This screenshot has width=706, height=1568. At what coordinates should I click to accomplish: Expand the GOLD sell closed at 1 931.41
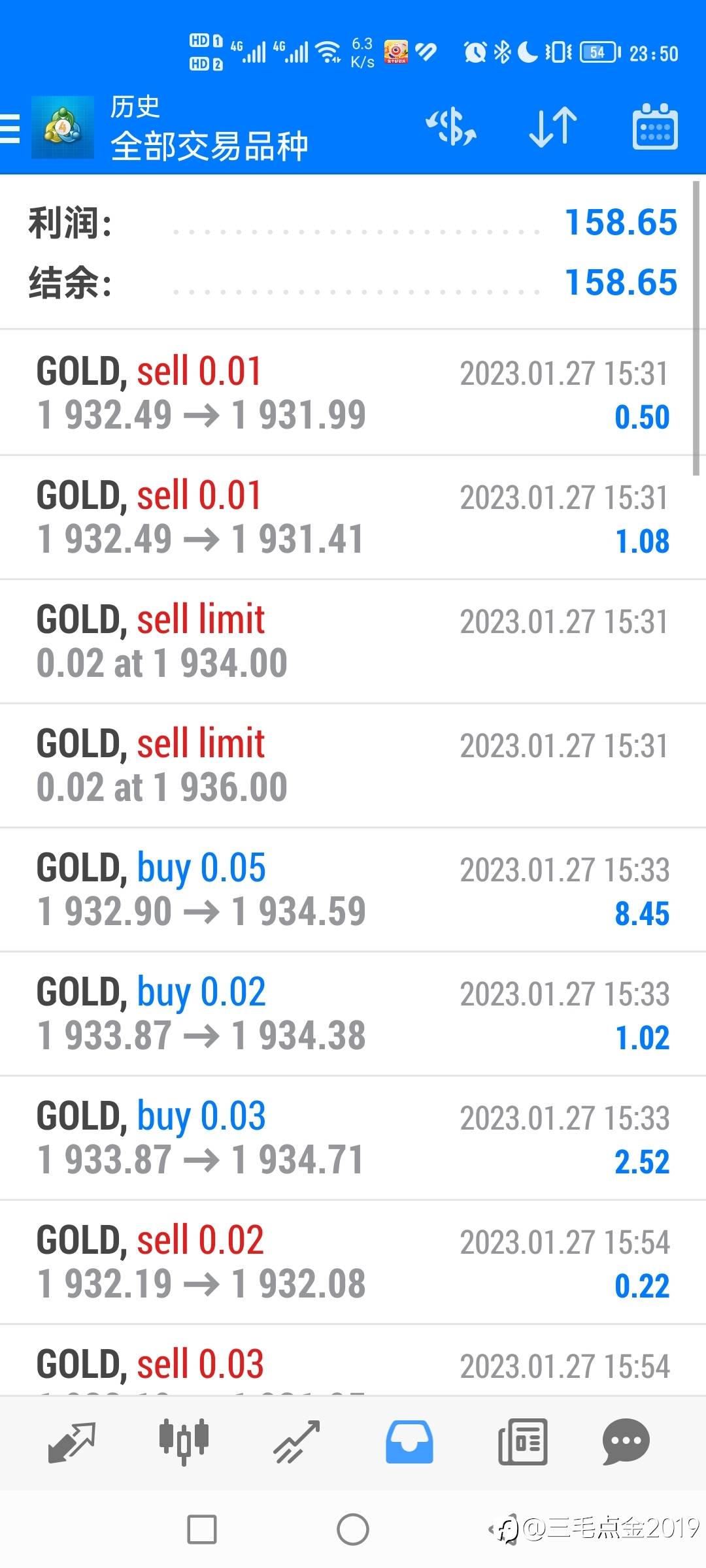tap(353, 517)
